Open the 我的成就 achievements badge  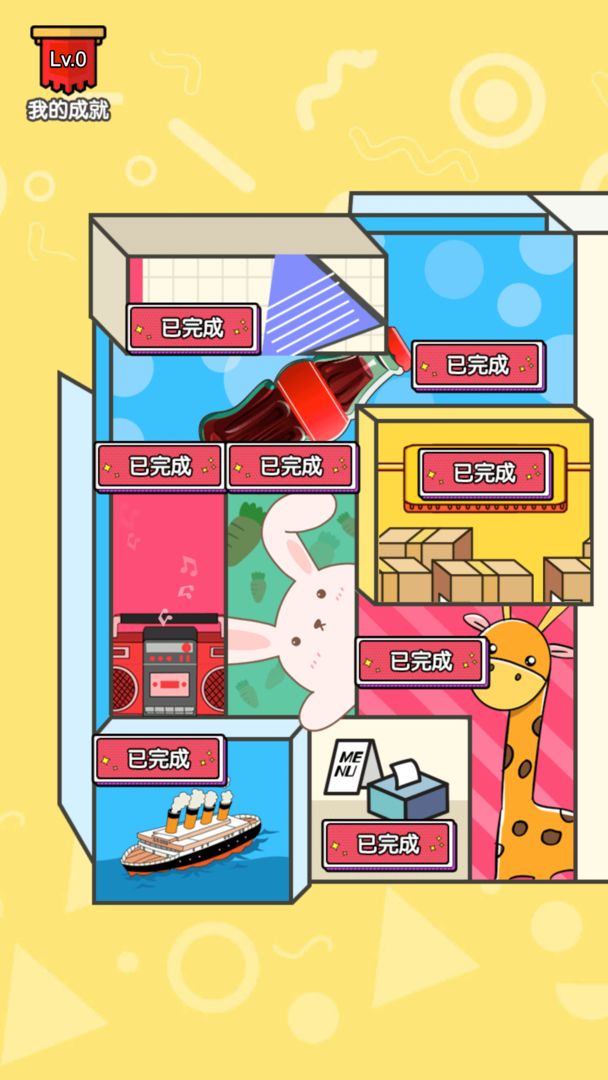pyautogui.click(x=68, y=72)
